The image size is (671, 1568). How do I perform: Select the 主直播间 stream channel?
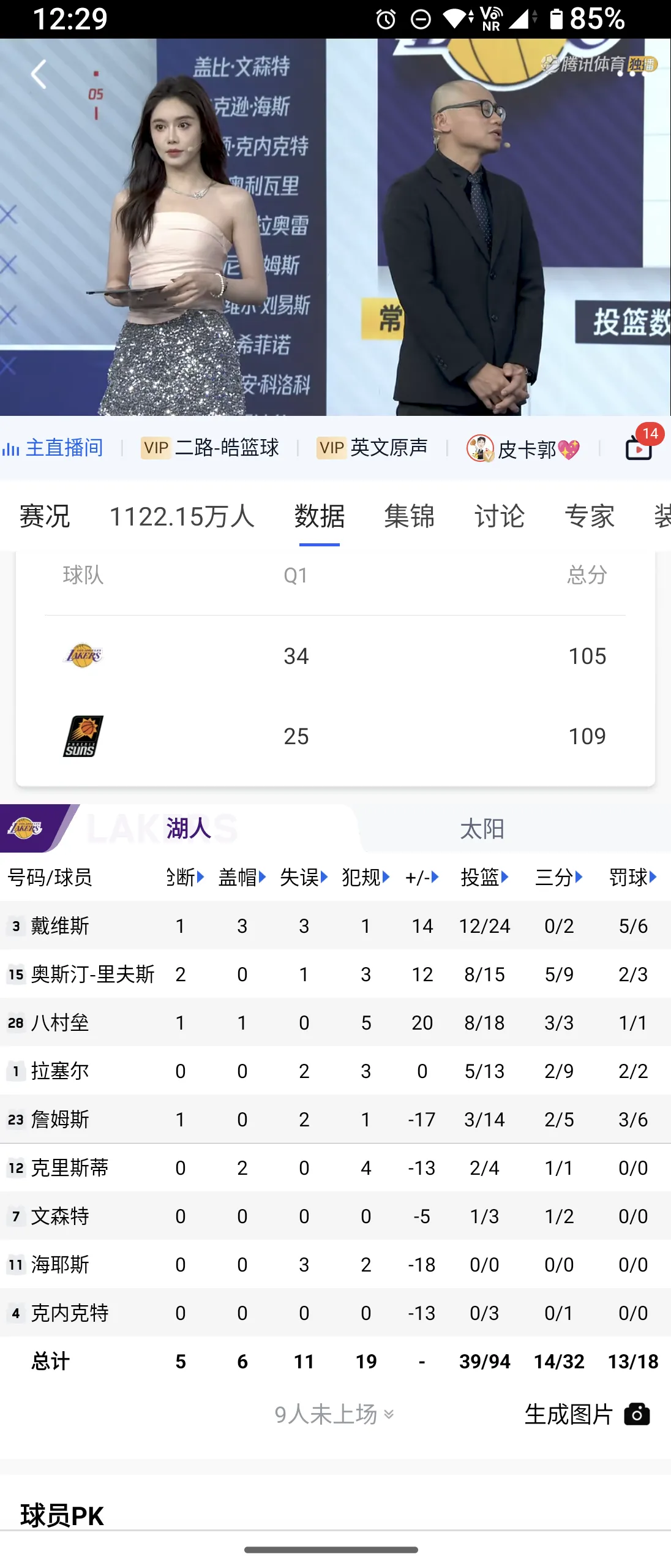point(53,448)
